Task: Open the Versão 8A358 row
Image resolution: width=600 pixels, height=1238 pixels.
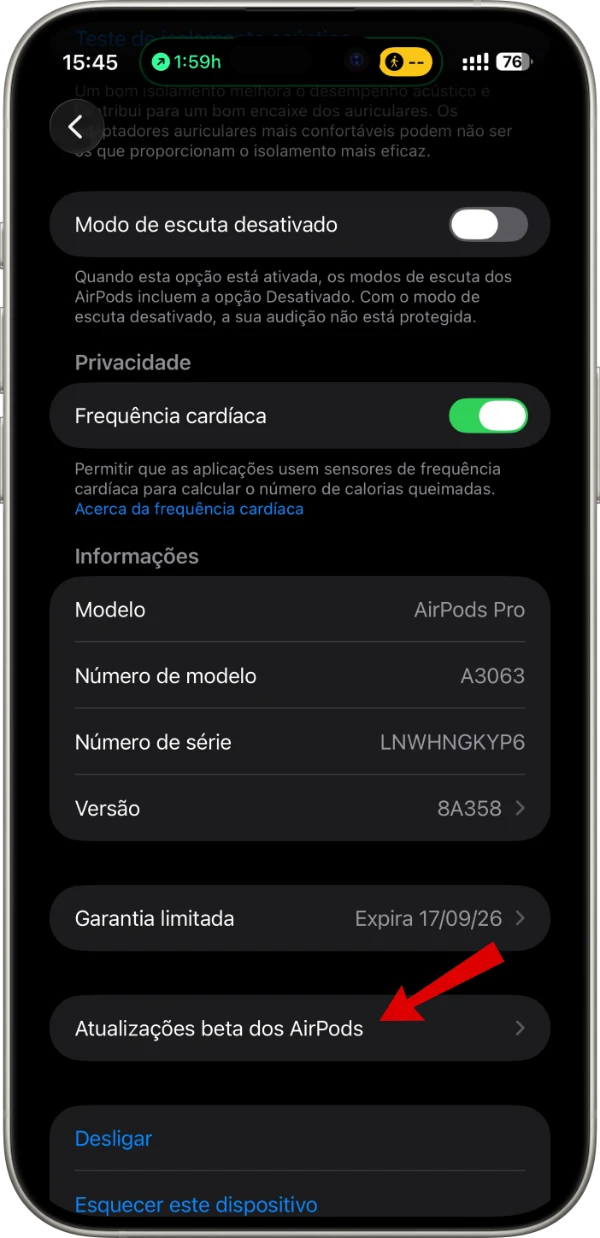Action: click(300, 808)
